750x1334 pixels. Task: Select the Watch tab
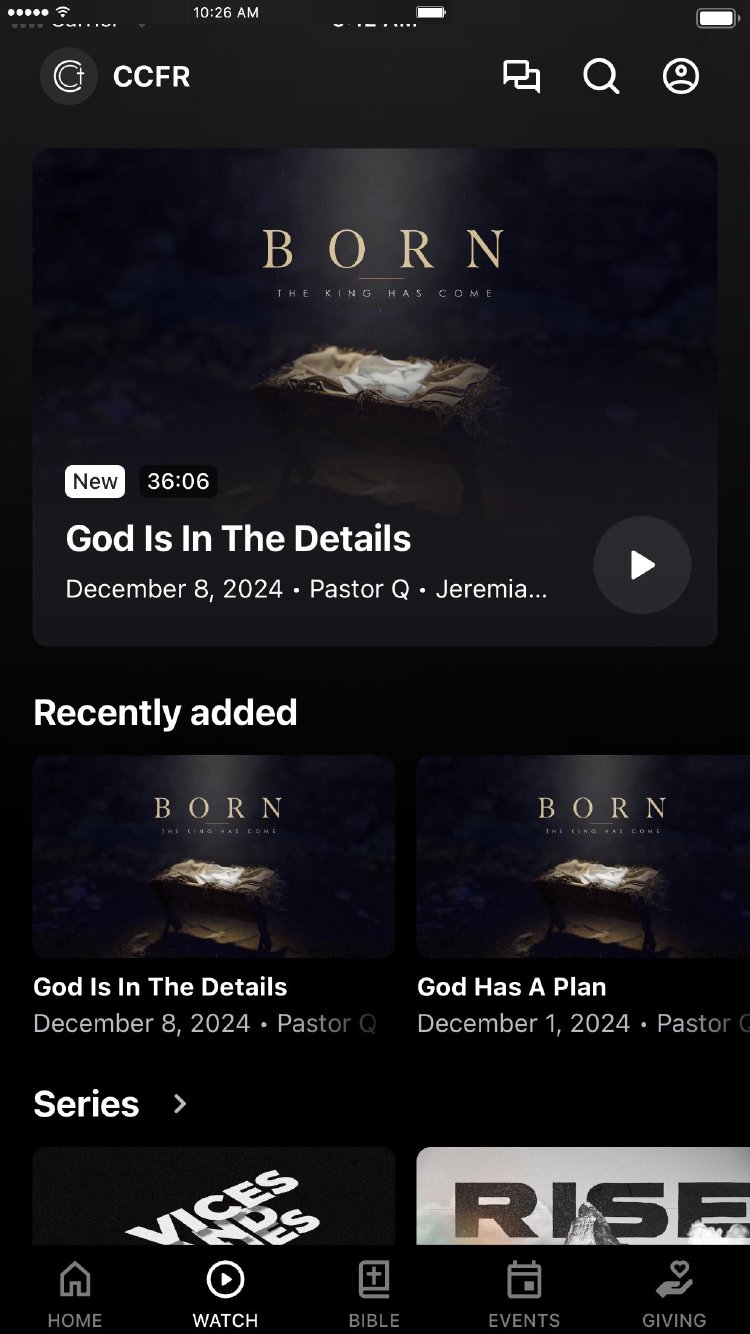pos(225,1294)
